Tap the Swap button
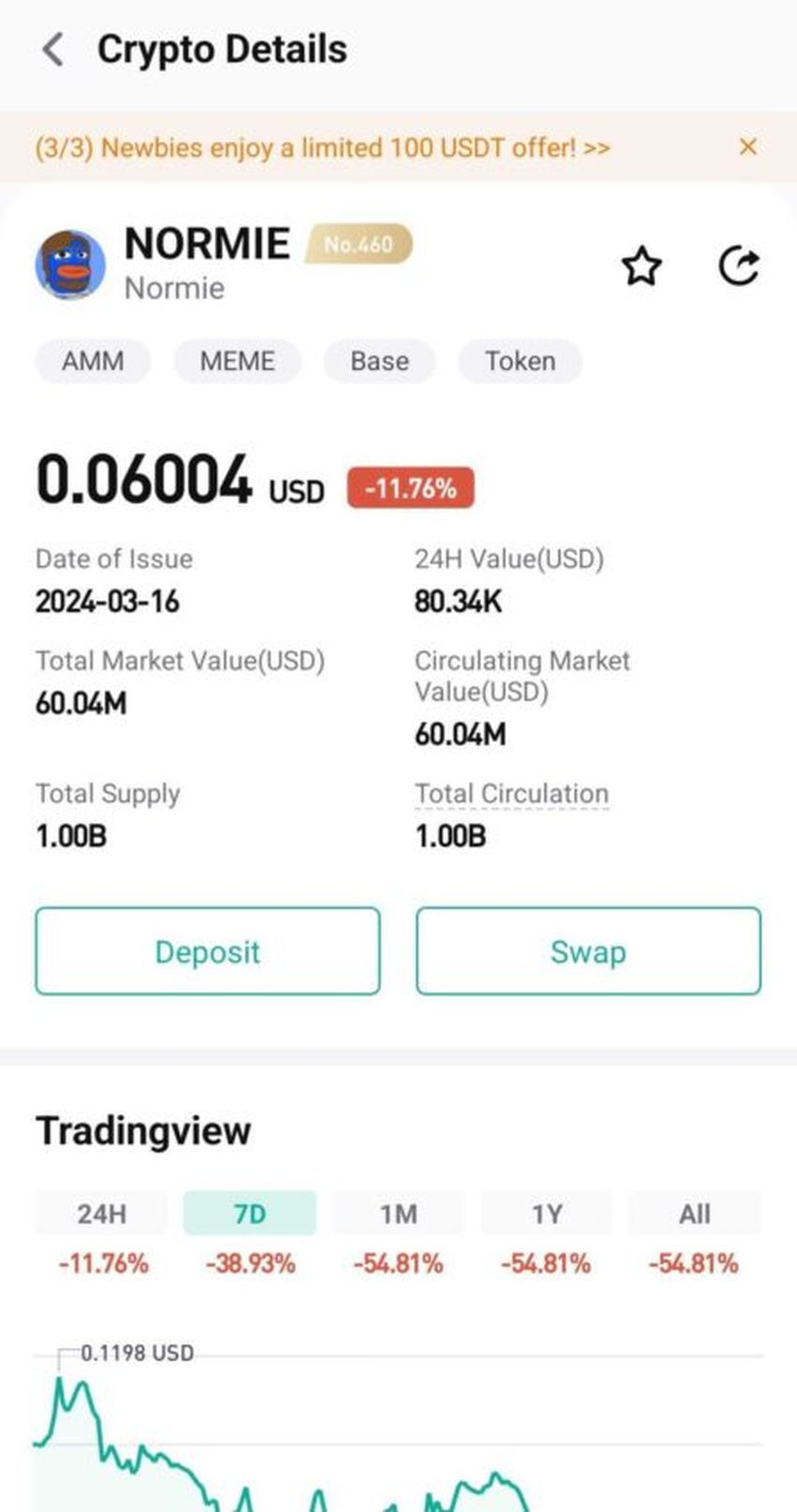This screenshot has width=797, height=1512. pos(588,951)
